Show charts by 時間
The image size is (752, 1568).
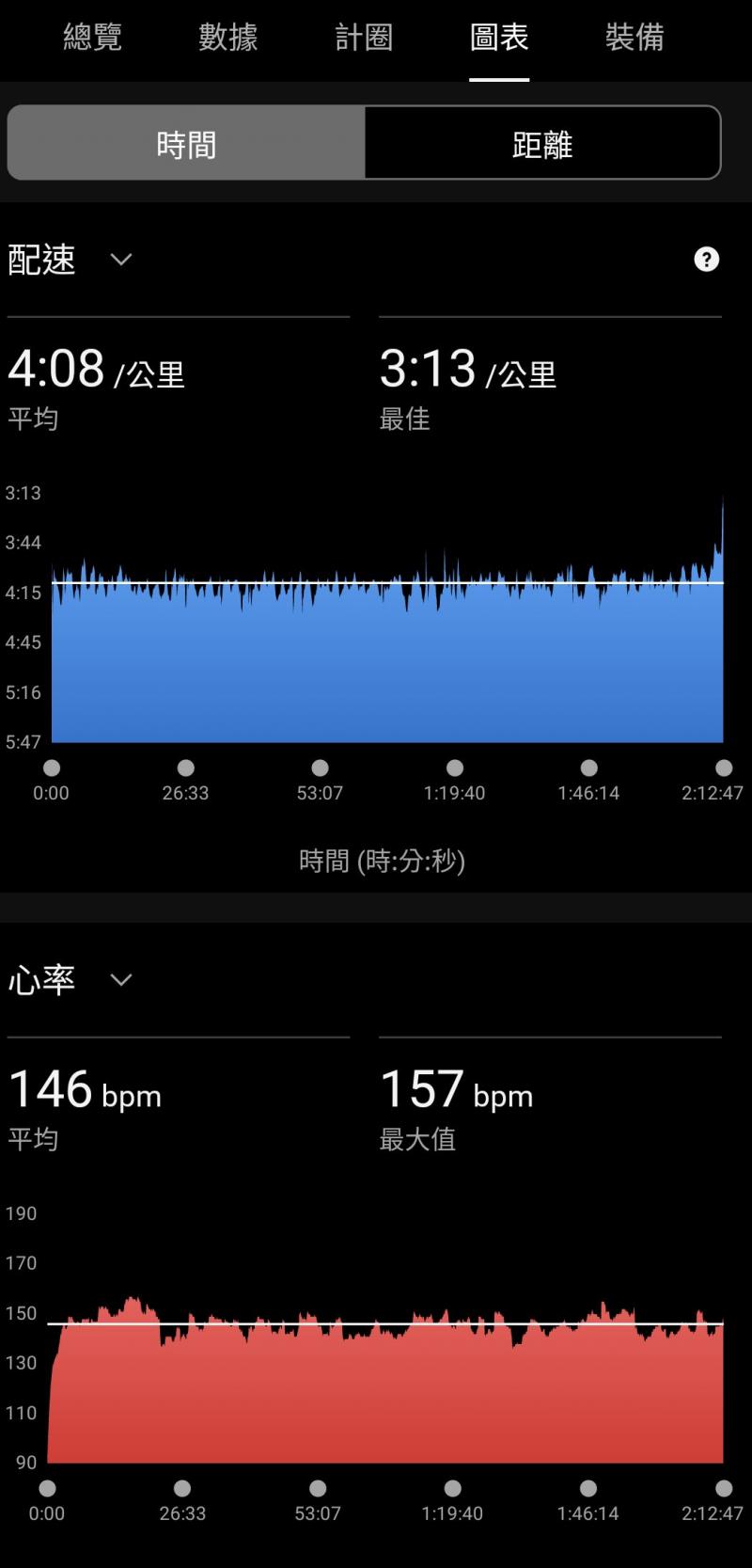click(x=186, y=144)
